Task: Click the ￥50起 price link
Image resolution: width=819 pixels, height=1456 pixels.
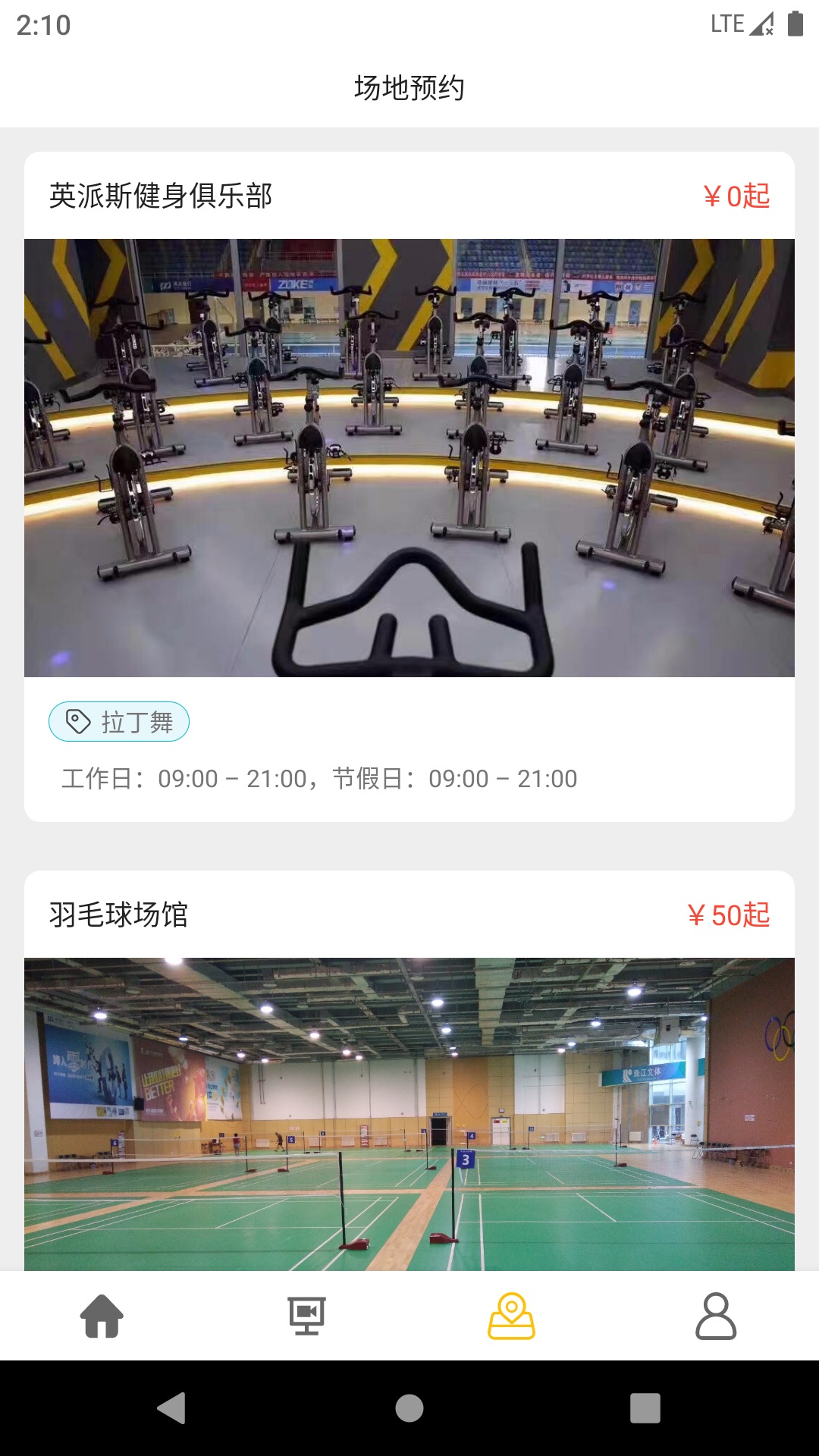Action: click(730, 915)
